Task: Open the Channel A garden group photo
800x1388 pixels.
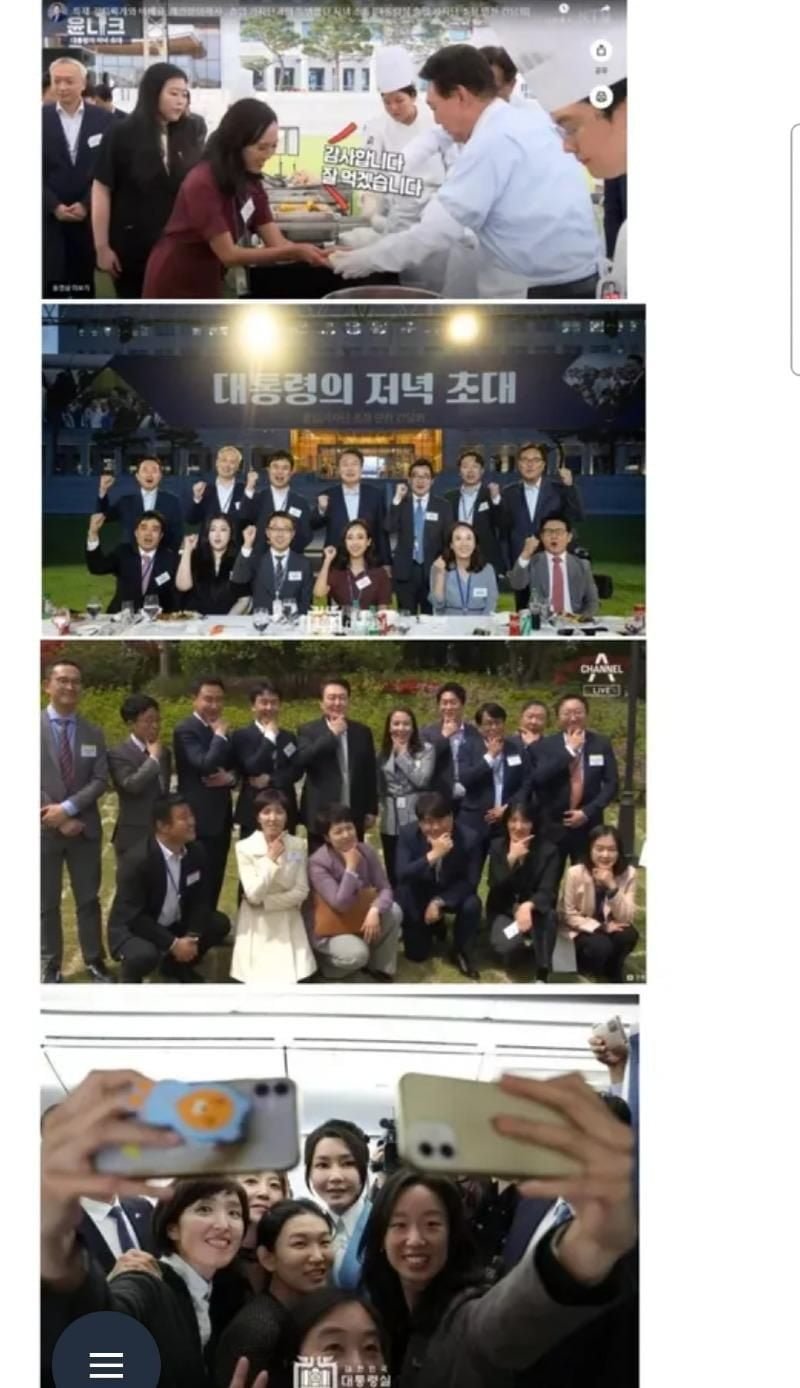Action: click(343, 812)
